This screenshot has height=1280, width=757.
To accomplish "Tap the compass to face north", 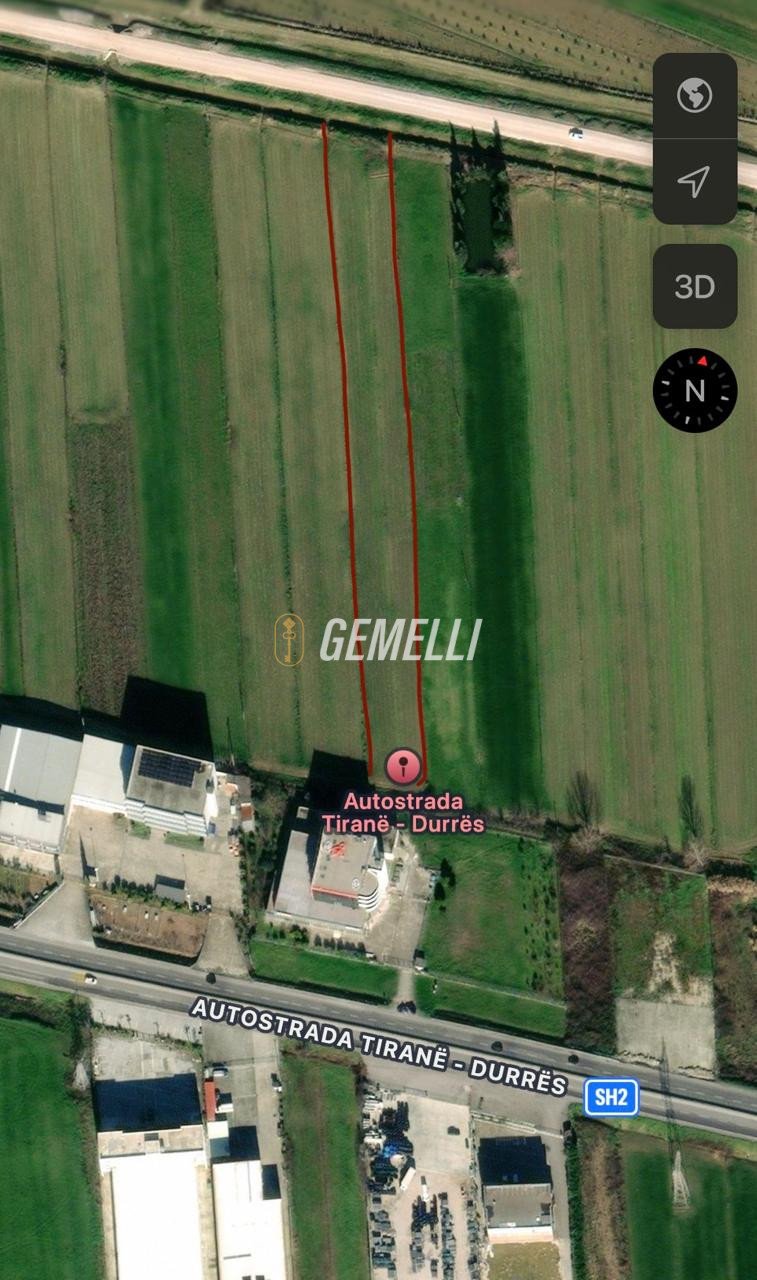I will pos(694,390).
